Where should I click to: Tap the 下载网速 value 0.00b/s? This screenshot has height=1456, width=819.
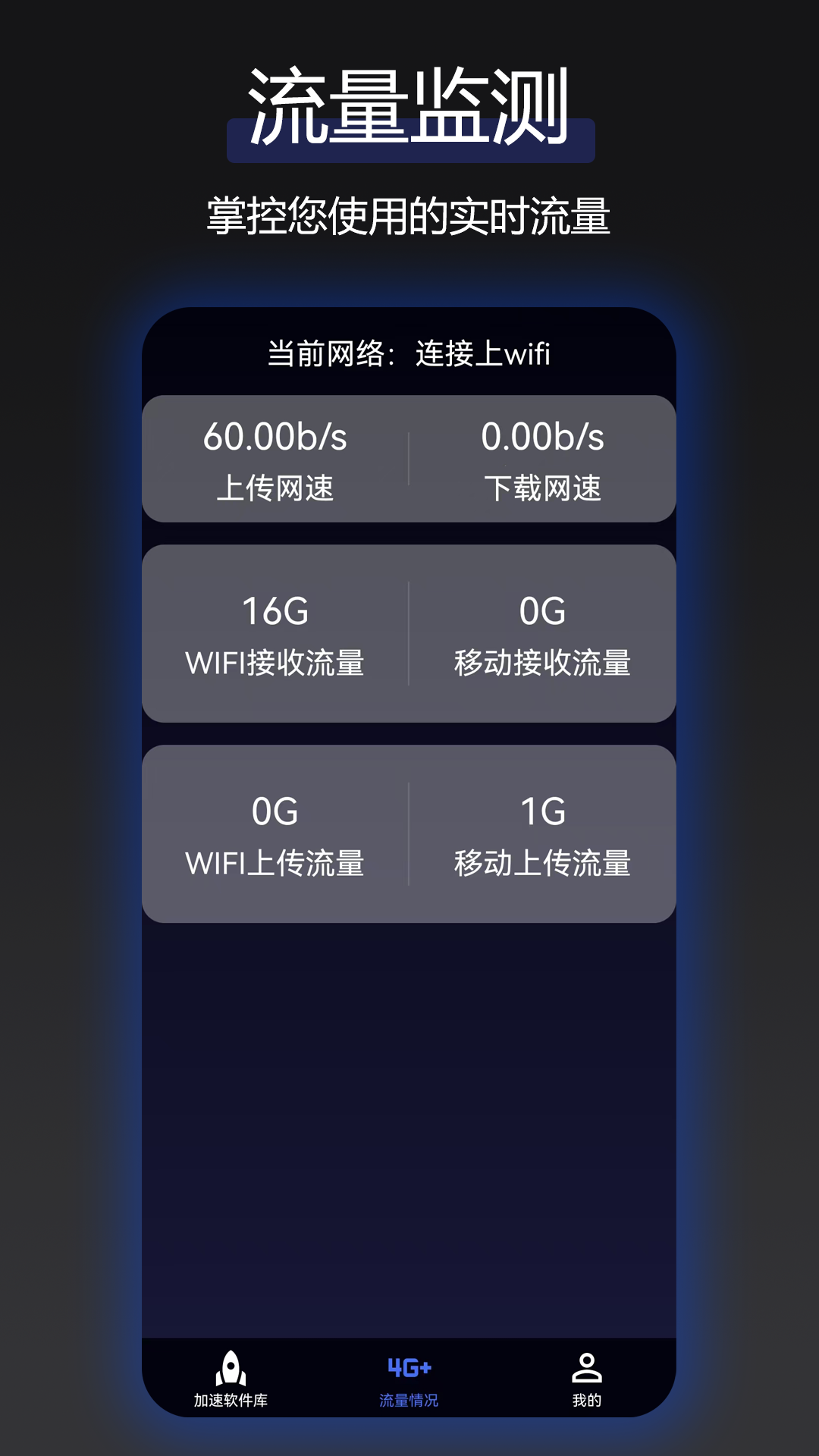coord(543,438)
